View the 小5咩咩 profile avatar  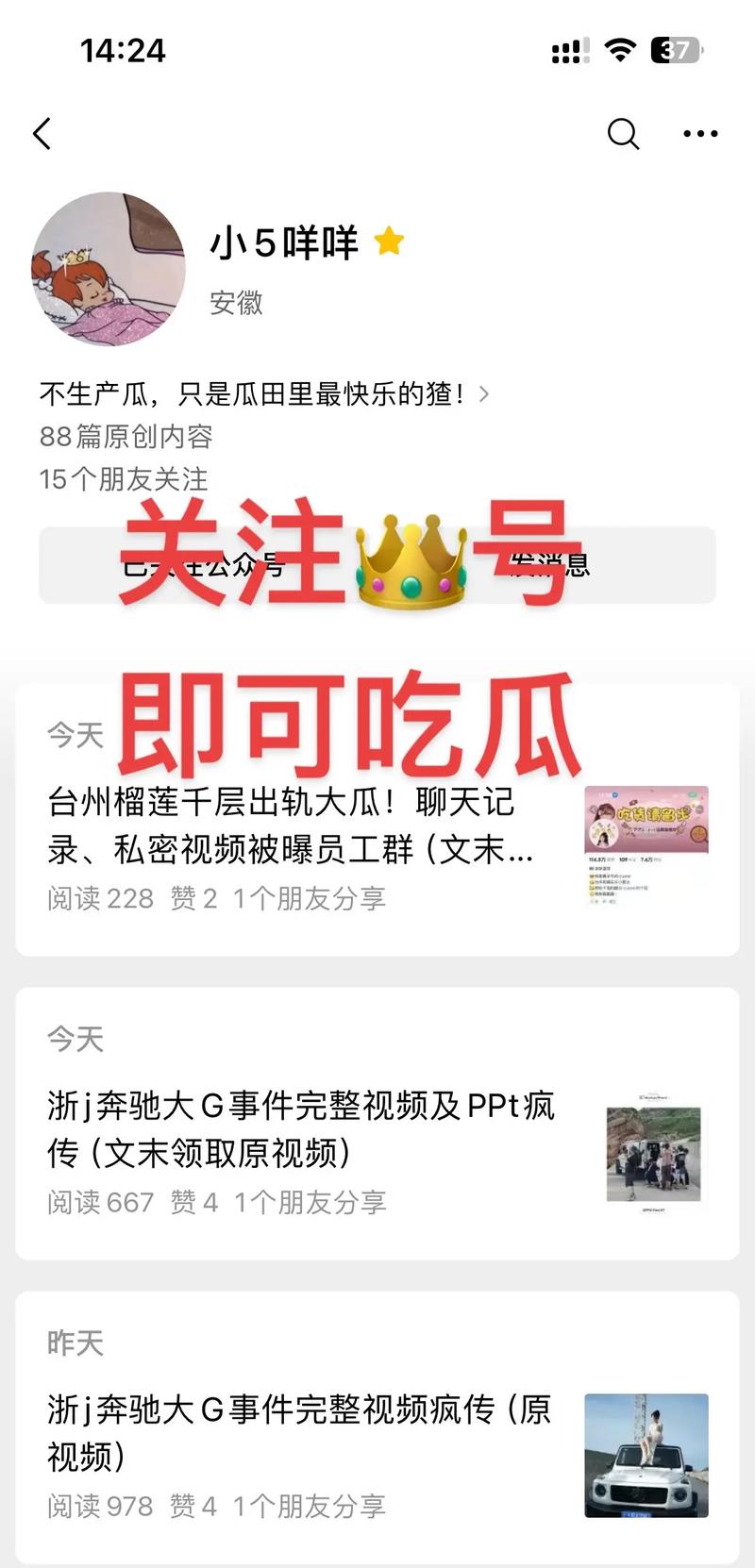[x=109, y=270]
